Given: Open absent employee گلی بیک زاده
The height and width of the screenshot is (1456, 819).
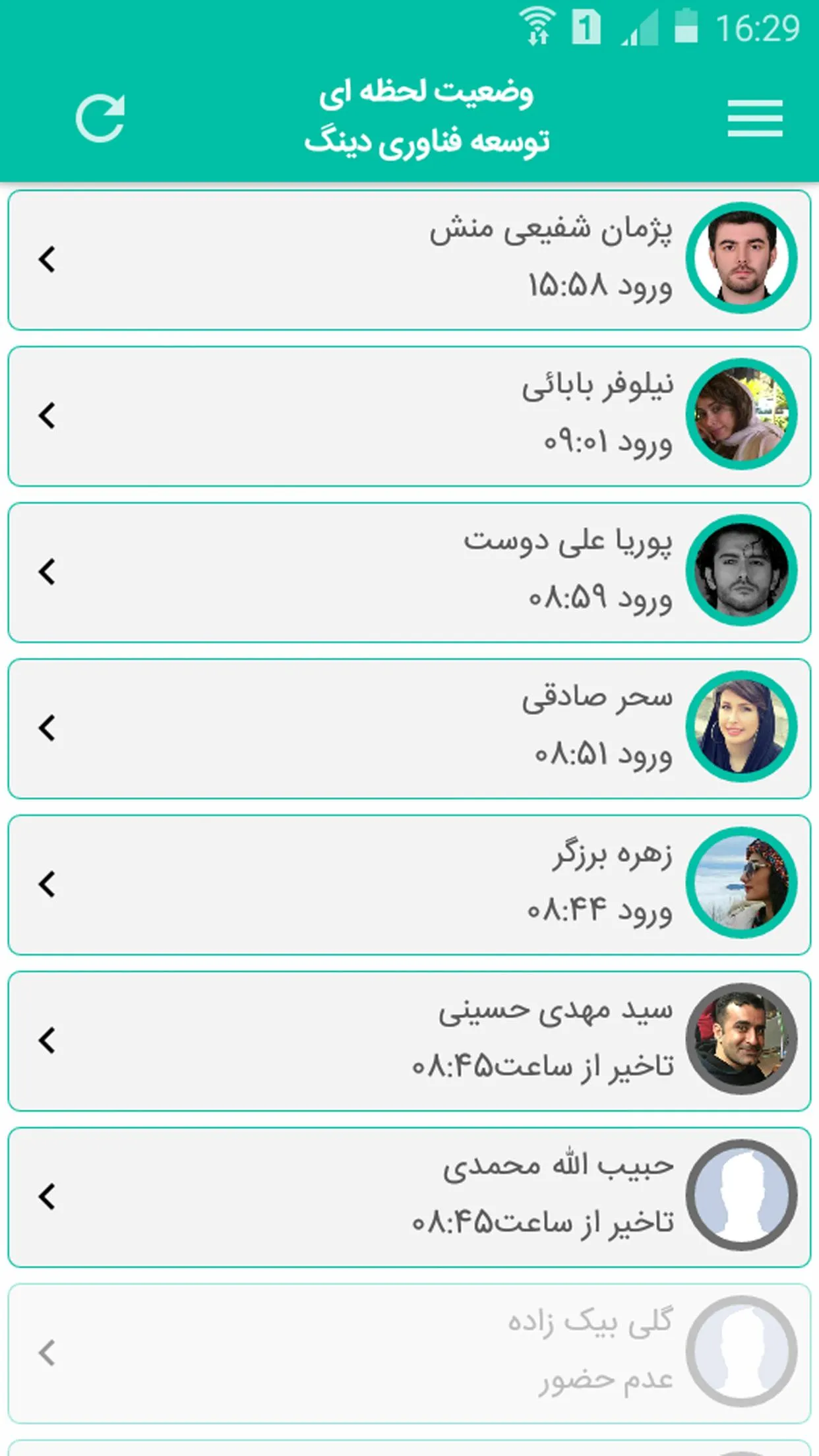Looking at the screenshot, I should (409, 1354).
